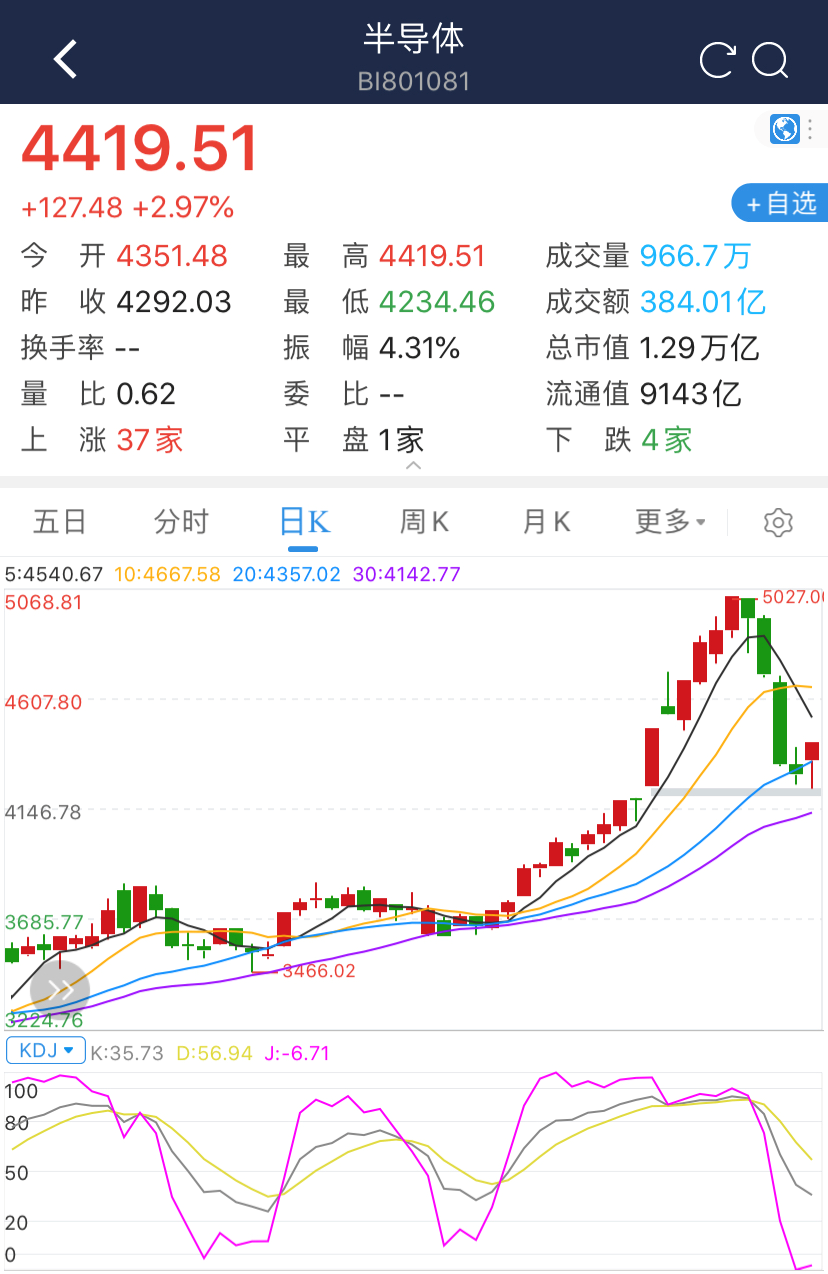
Task: Add 半导体 to 自选 watchlist
Action: tap(781, 203)
